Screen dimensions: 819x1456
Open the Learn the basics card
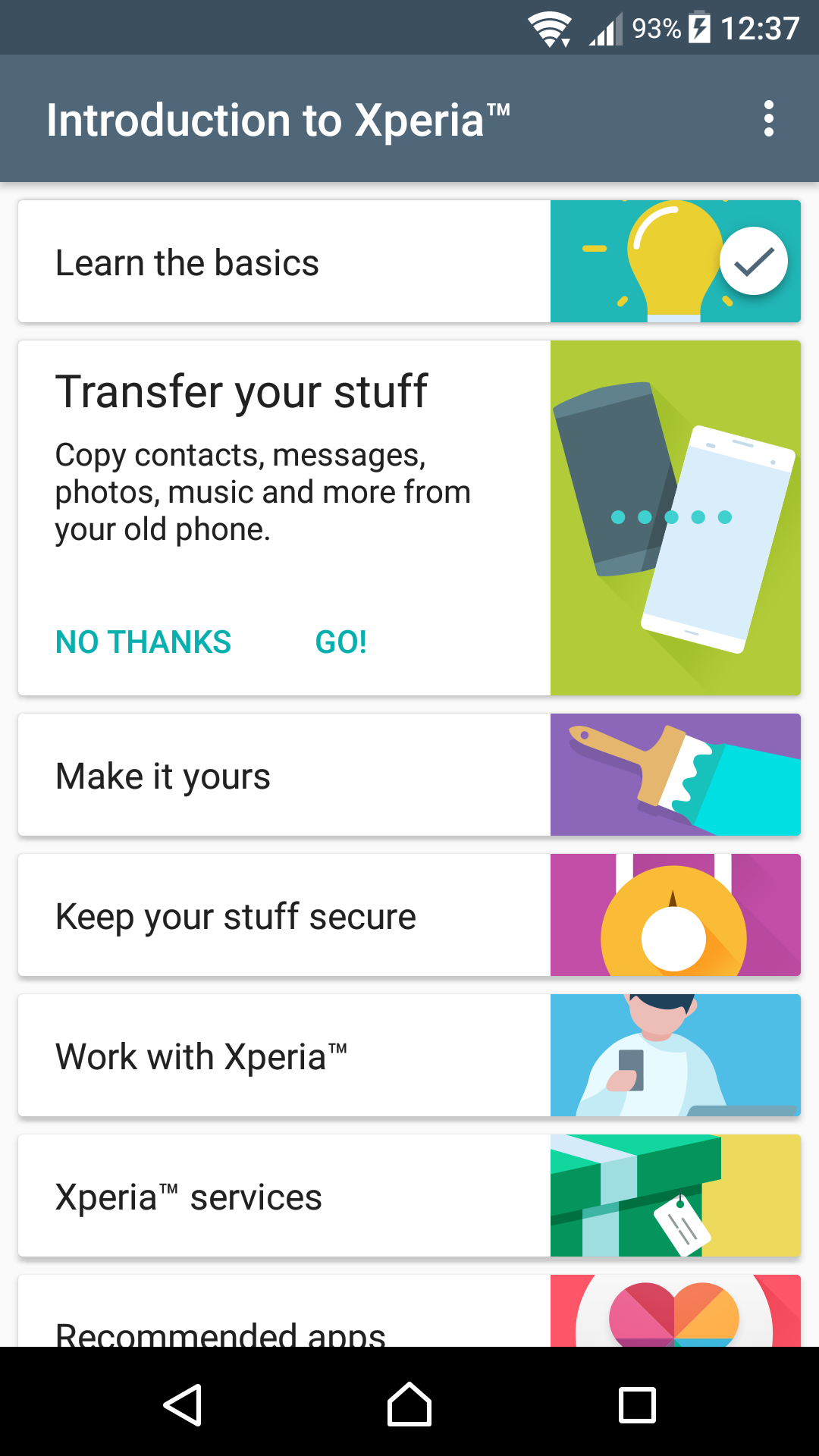(409, 262)
